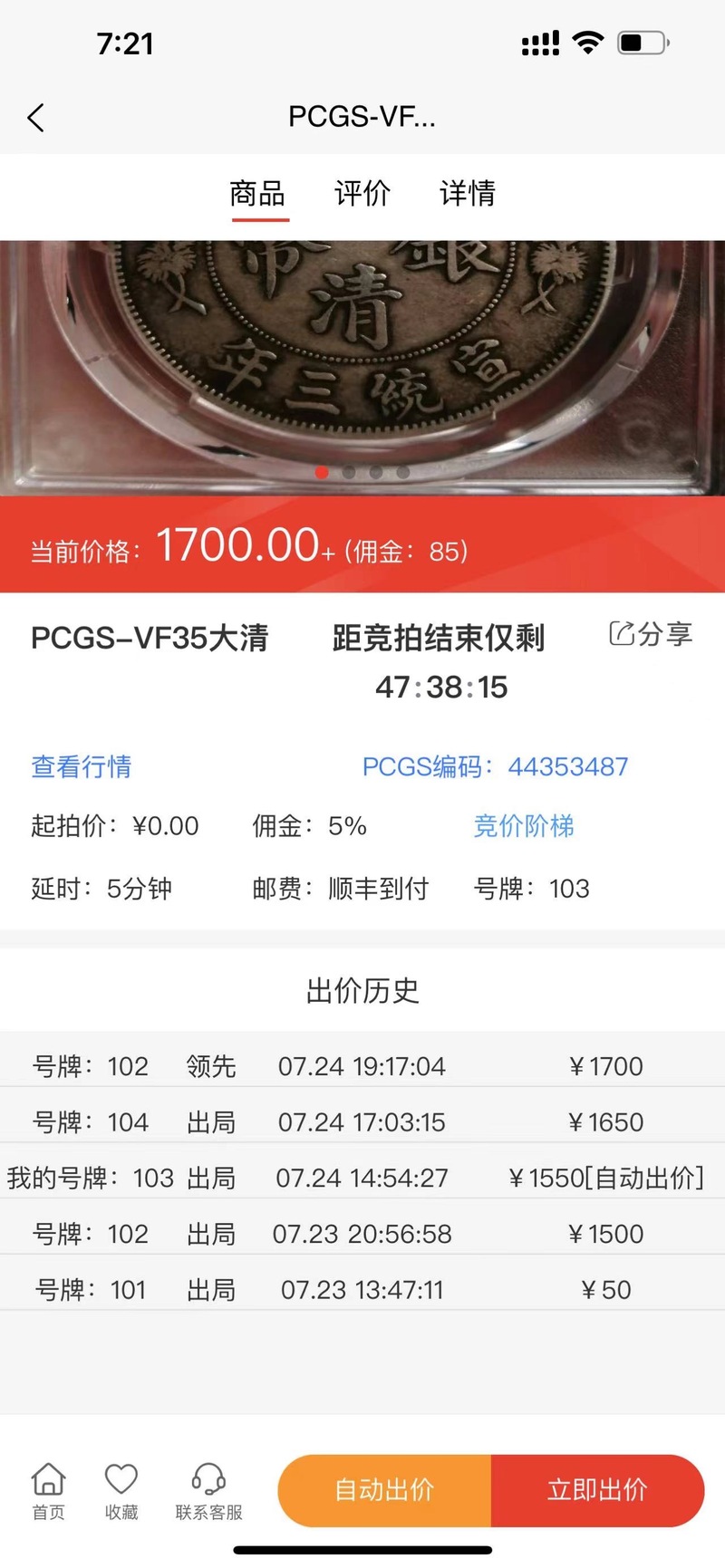725x1568 pixels.
Task: Go back using the header arrow
Action: (36, 118)
